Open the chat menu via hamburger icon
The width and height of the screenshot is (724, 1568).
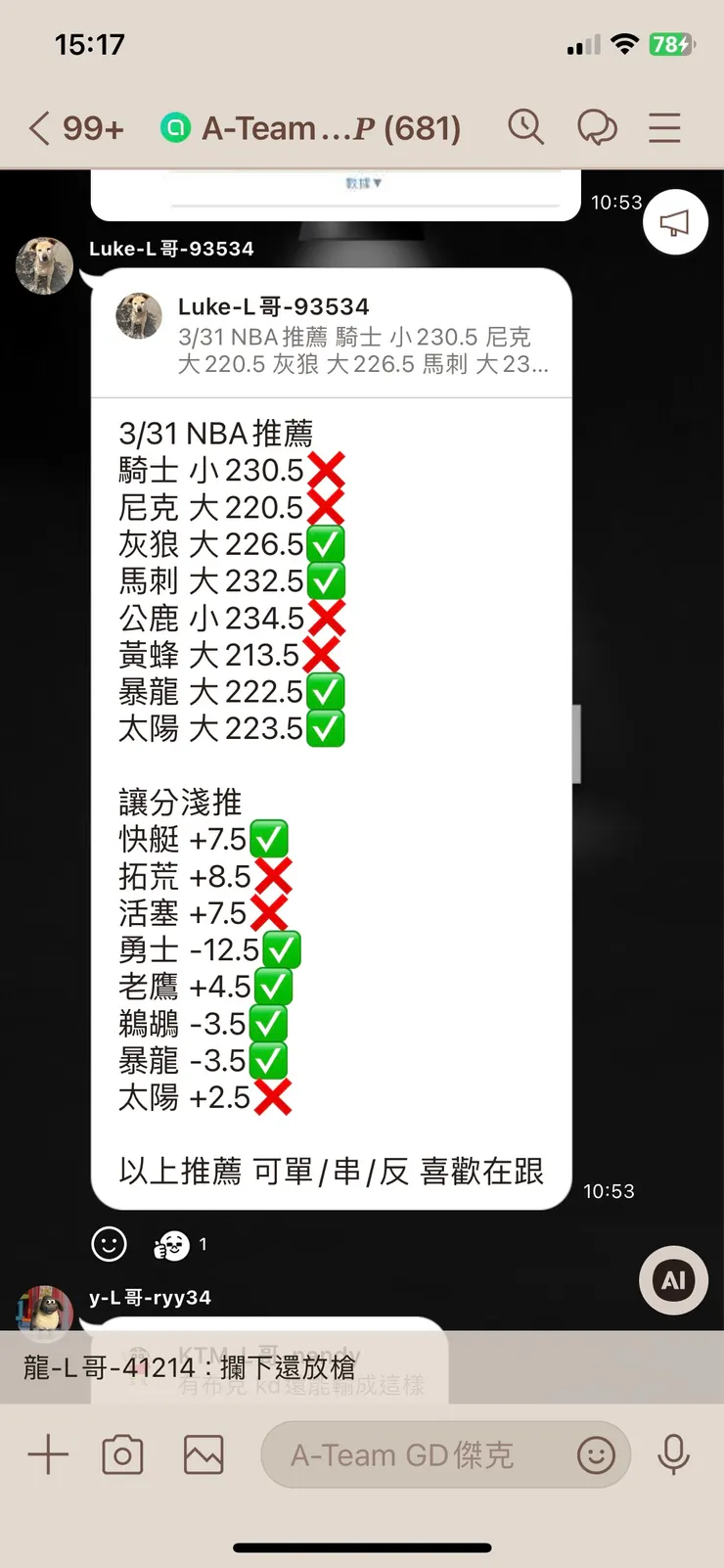click(x=664, y=127)
